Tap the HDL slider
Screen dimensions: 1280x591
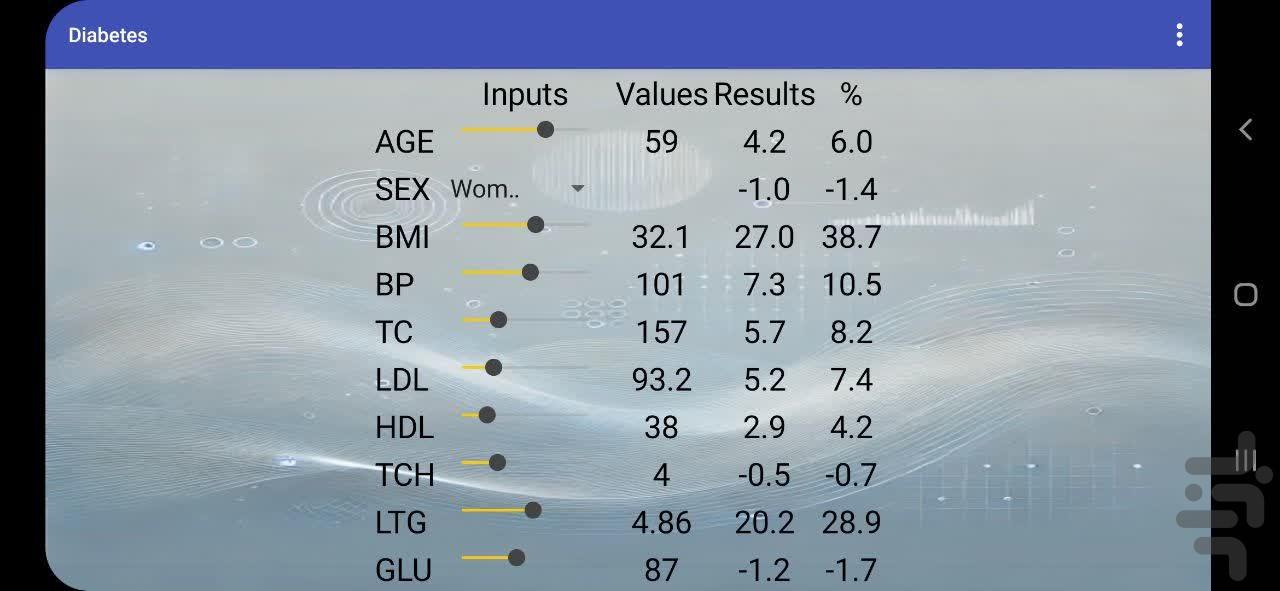coord(525,415)
